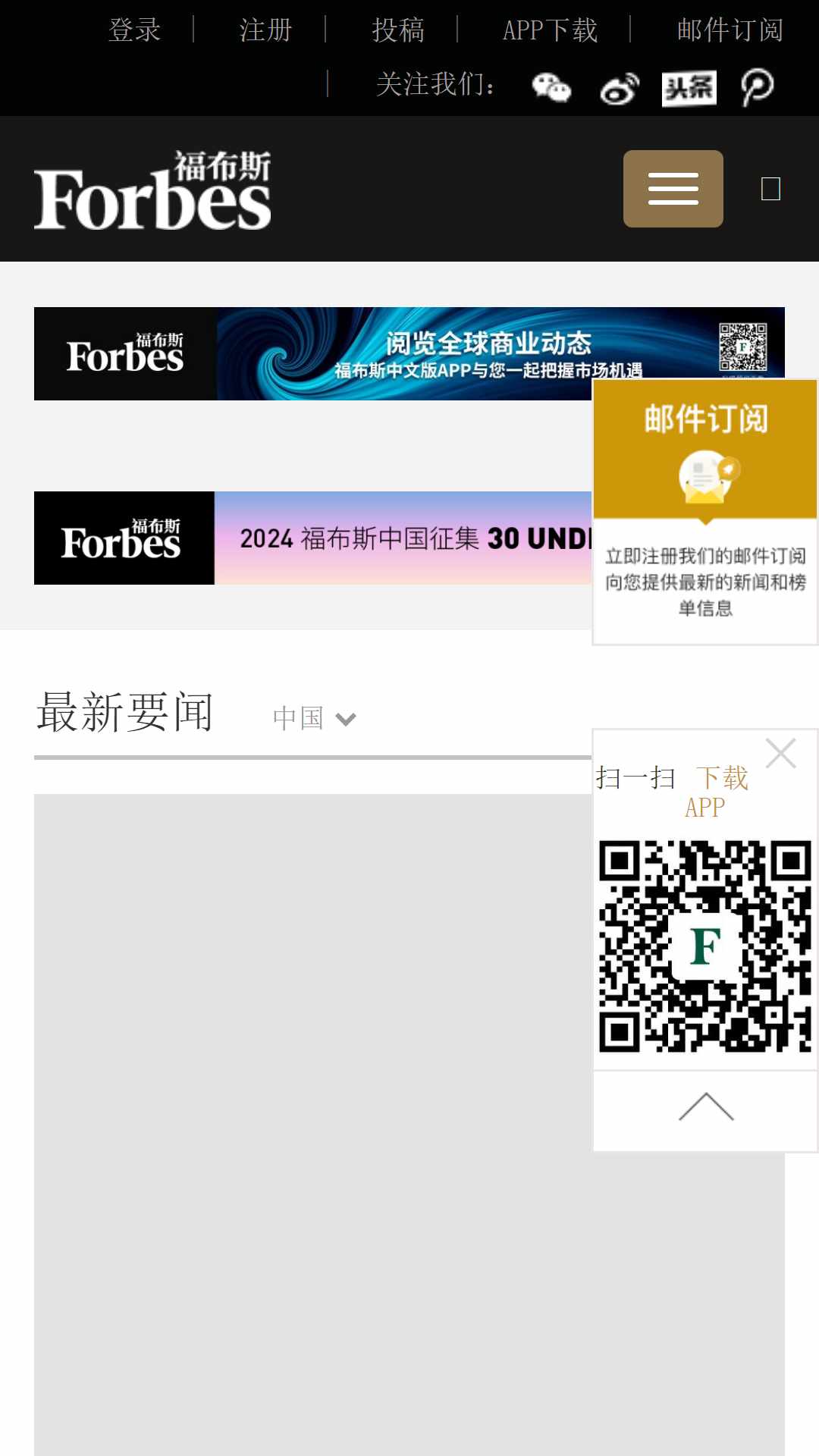The height and width of the screenshot is (1456, 819).
Task: Open the 头条 Toutiao icon
Action: [x=689, y=89]
